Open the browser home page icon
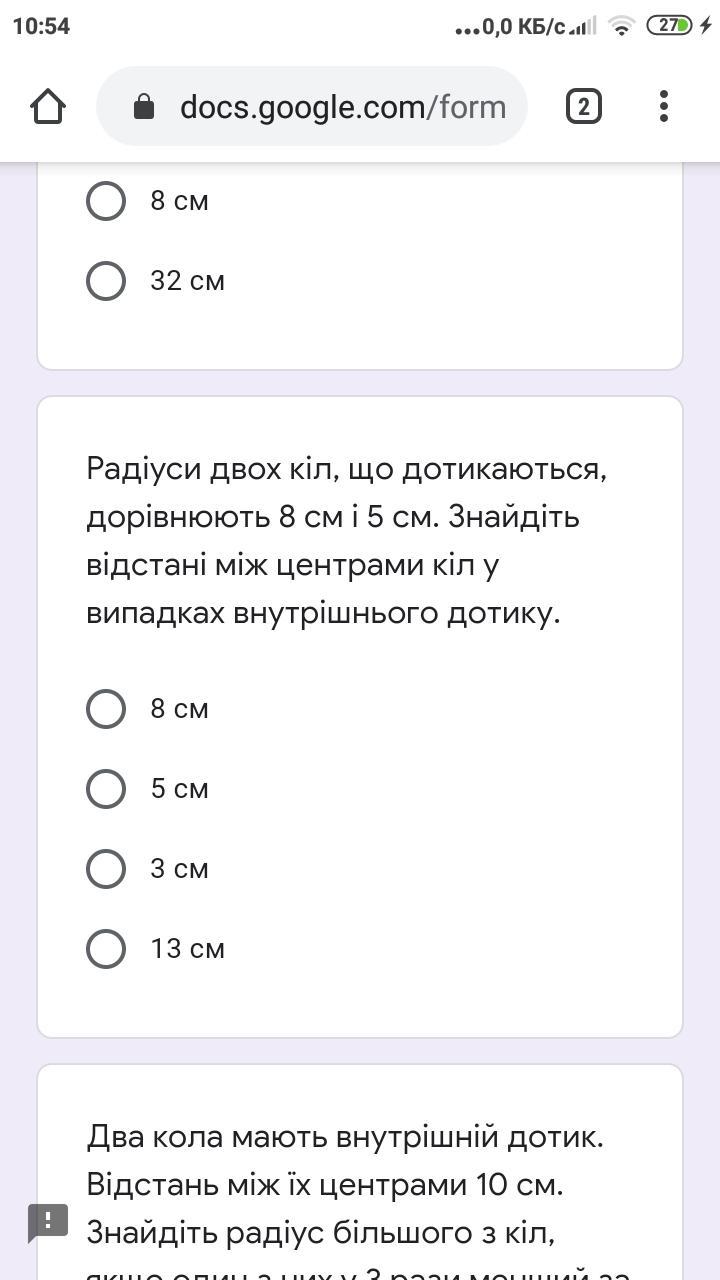Image resolution: width=720 pixels, height=1280 pixels. pyautogui.click(x=48, y=107)
